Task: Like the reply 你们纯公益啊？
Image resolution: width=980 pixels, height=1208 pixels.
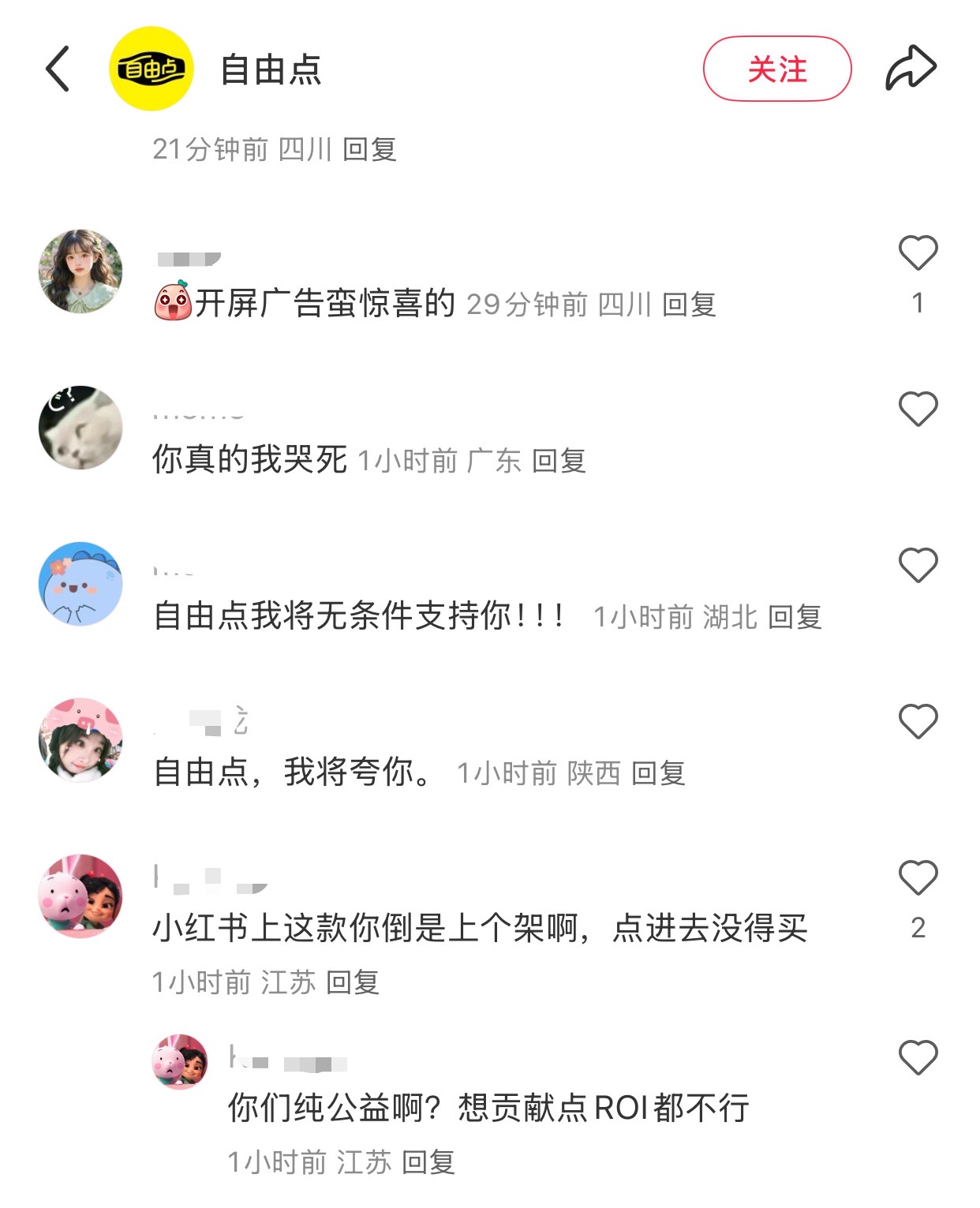Action: coord(918,1058)
